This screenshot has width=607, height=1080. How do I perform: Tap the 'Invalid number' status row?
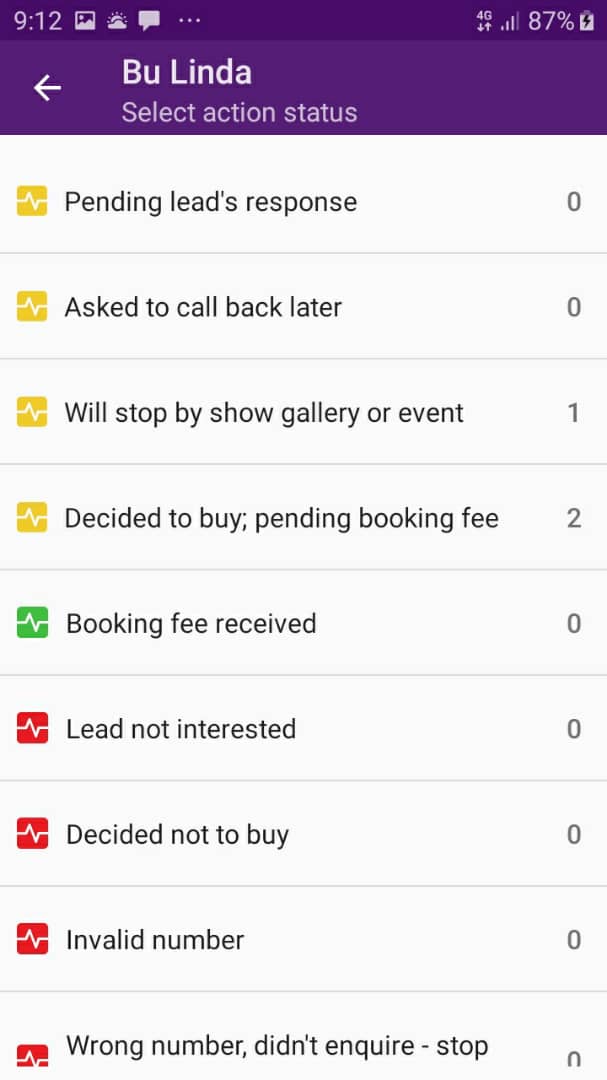pos(155,940)
